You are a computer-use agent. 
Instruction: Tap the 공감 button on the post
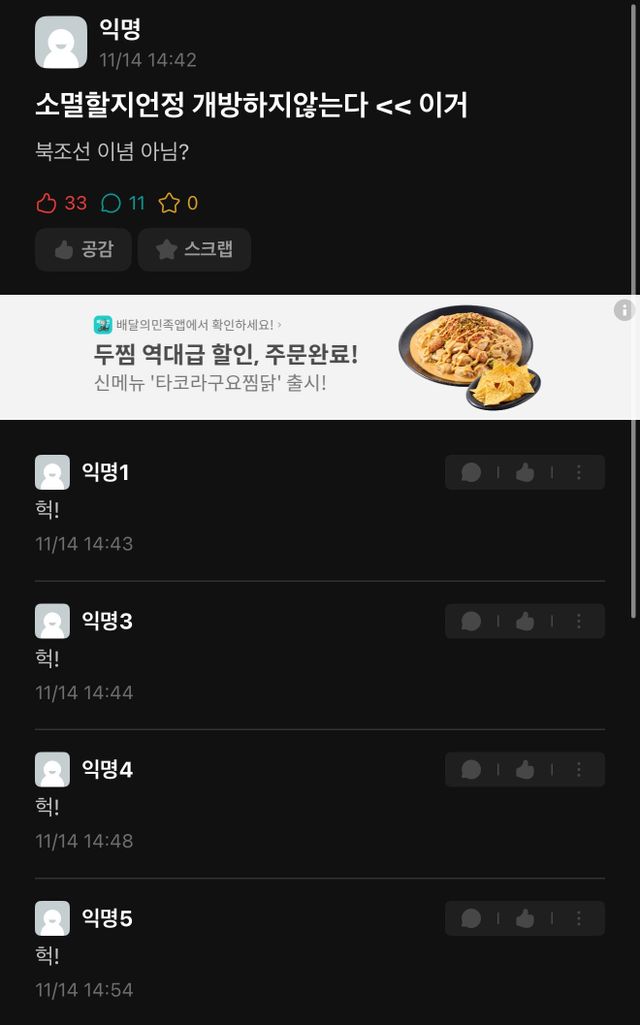pos(83,250)
